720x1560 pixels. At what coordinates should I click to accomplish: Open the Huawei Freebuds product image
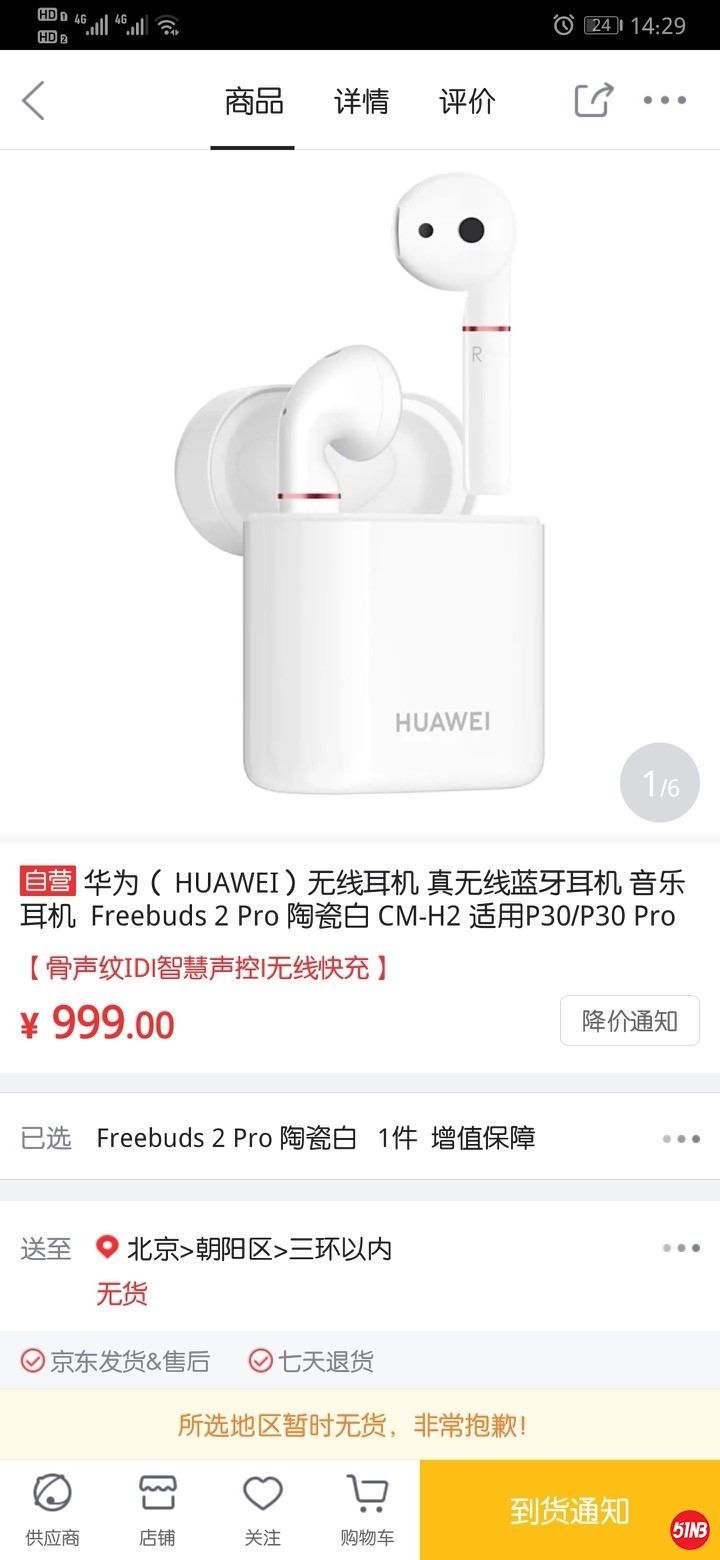[x=360, y=490]
